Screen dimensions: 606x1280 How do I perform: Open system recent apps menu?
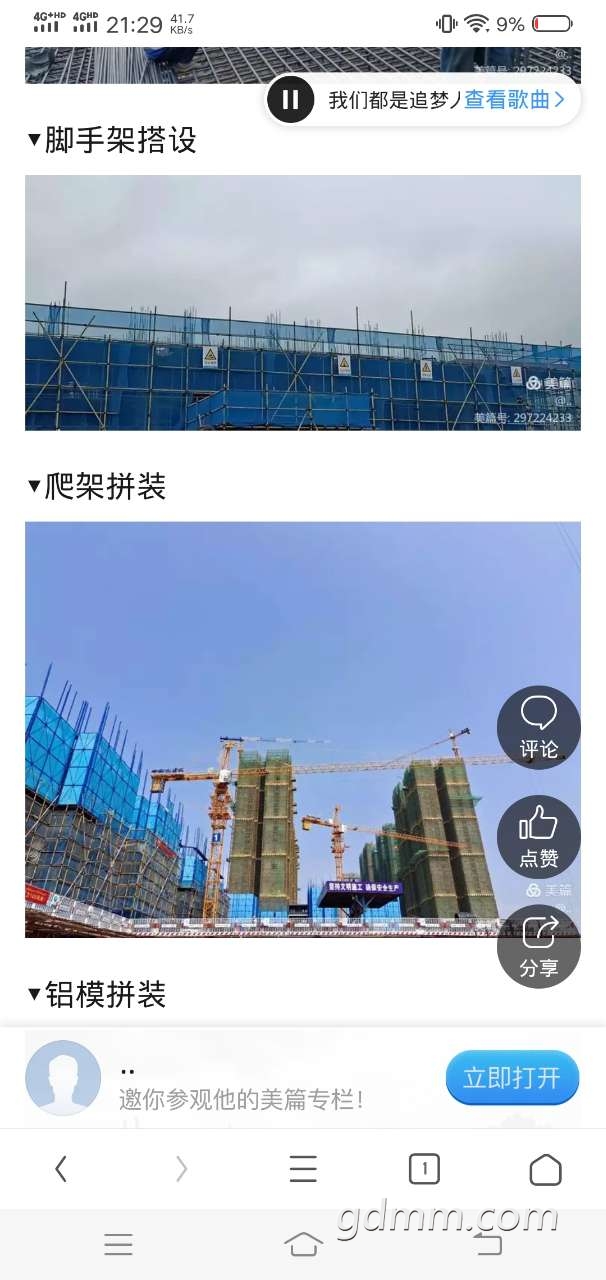coord(118,1244)
